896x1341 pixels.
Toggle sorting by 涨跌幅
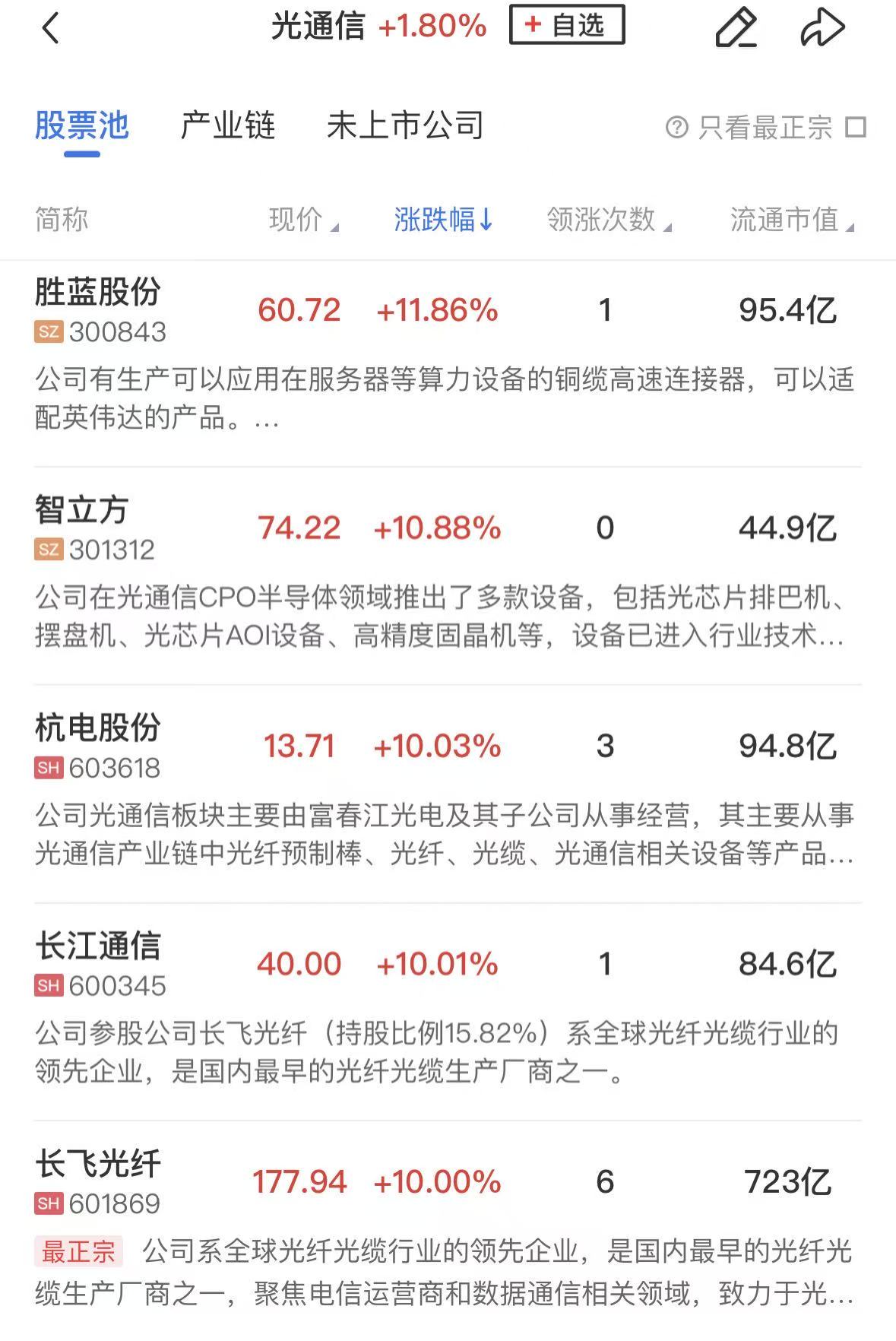point(443,220)
